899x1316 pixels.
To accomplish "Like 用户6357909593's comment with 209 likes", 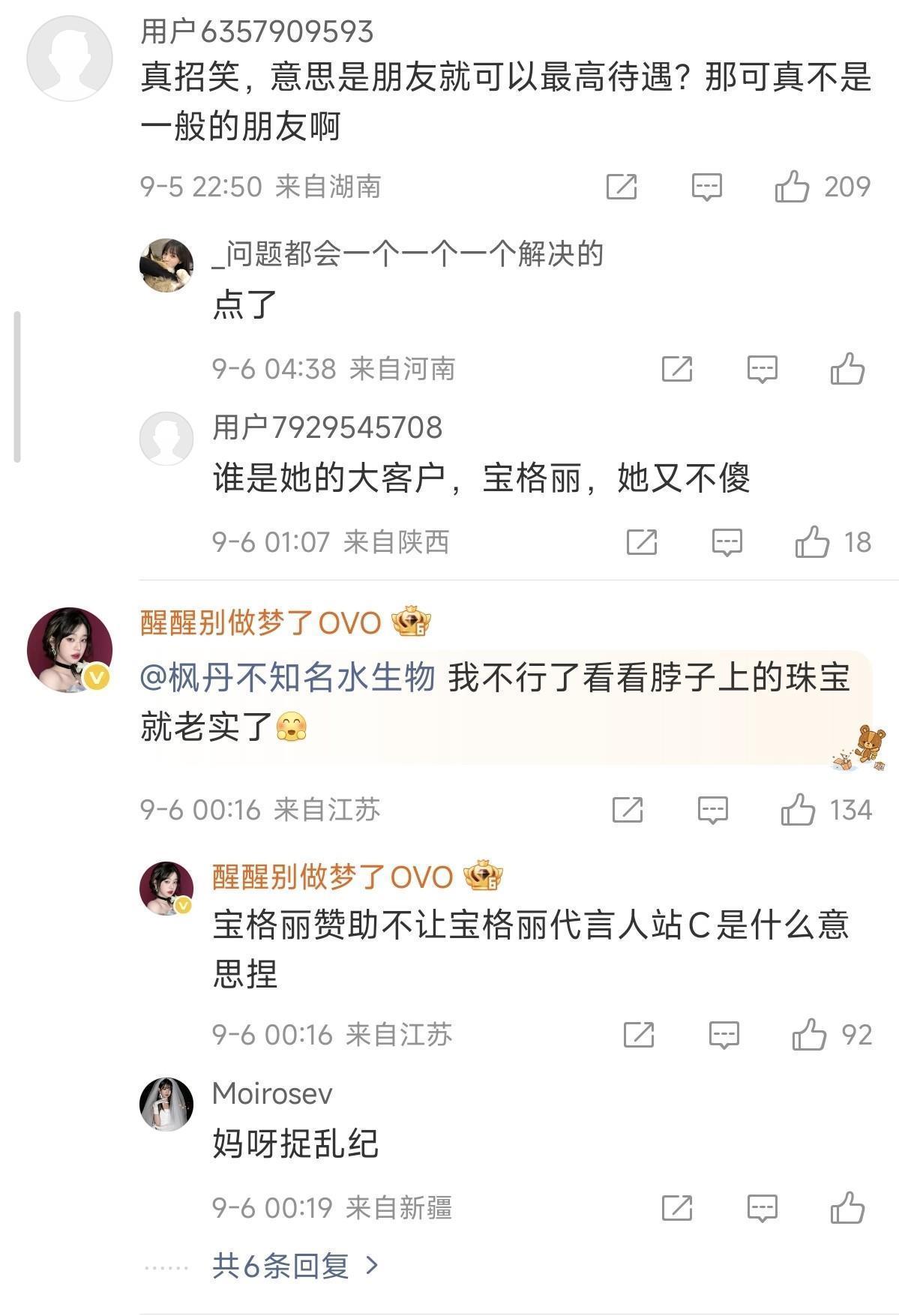I will pos(792,186).
